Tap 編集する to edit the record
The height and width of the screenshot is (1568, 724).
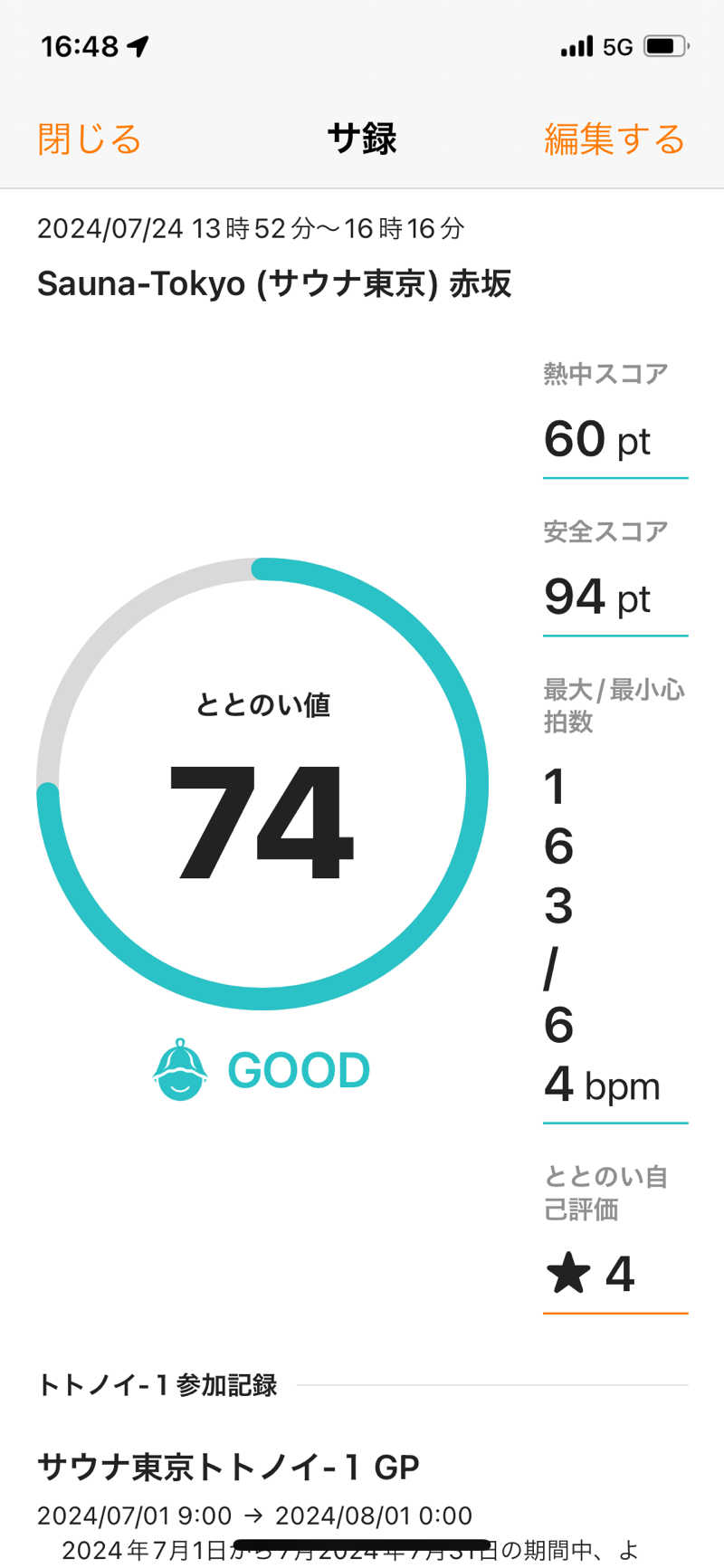[x=614, y=139]
